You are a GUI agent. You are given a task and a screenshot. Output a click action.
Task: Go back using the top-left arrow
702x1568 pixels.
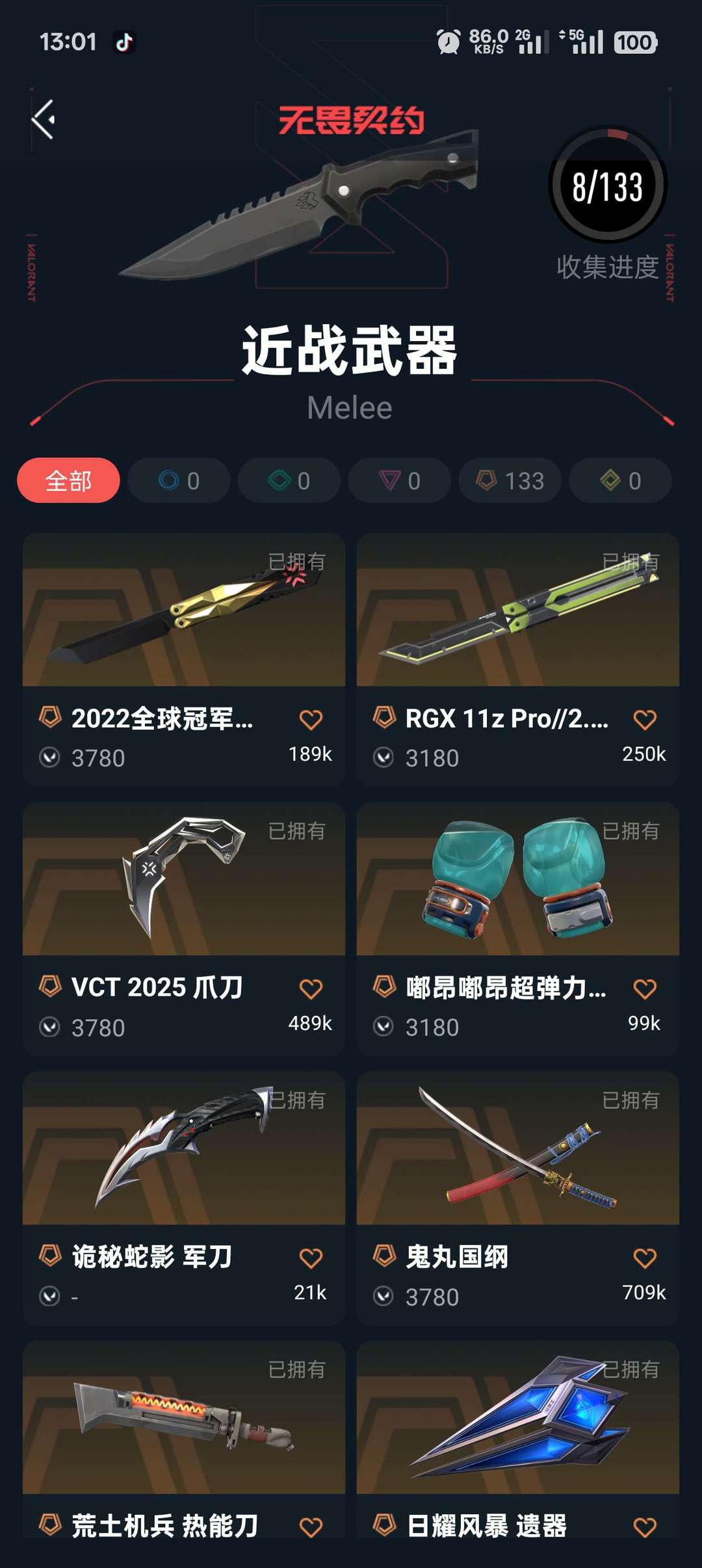coord(44,120)
